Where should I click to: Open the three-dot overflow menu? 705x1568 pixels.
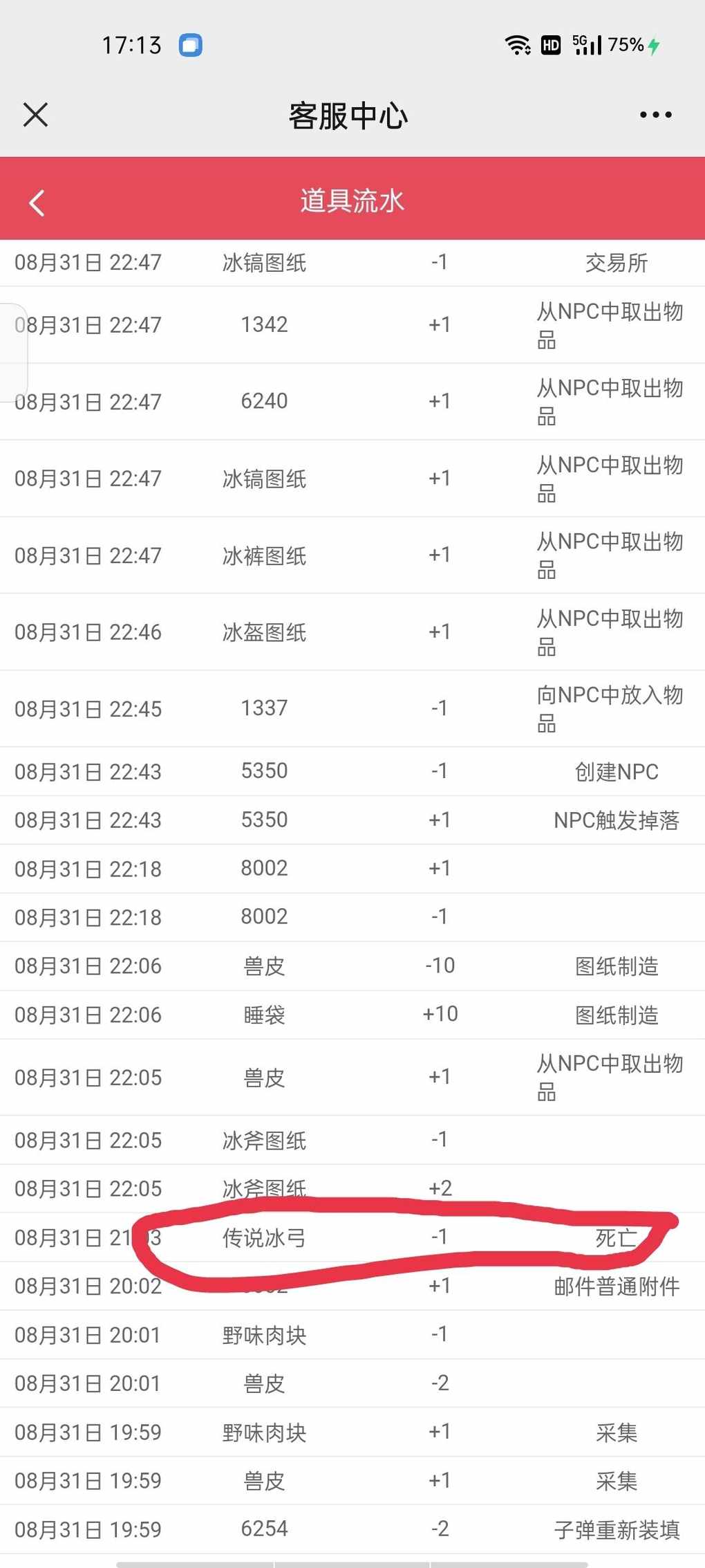click(x=655, y=115)
